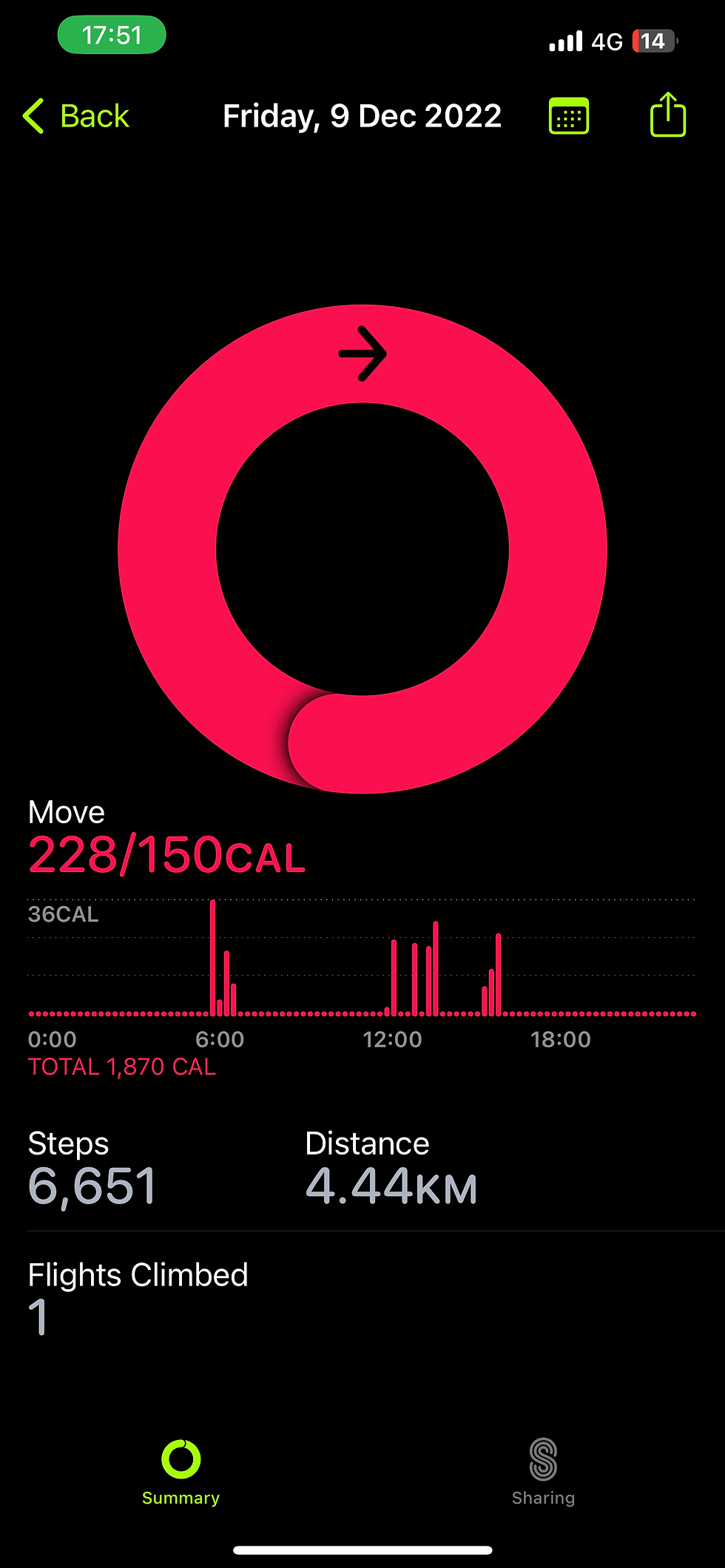Image resolution: width=725 pixels, height=1568 pixels.
Task: Switch to the Summary tab
Action: click(181, 1470)
